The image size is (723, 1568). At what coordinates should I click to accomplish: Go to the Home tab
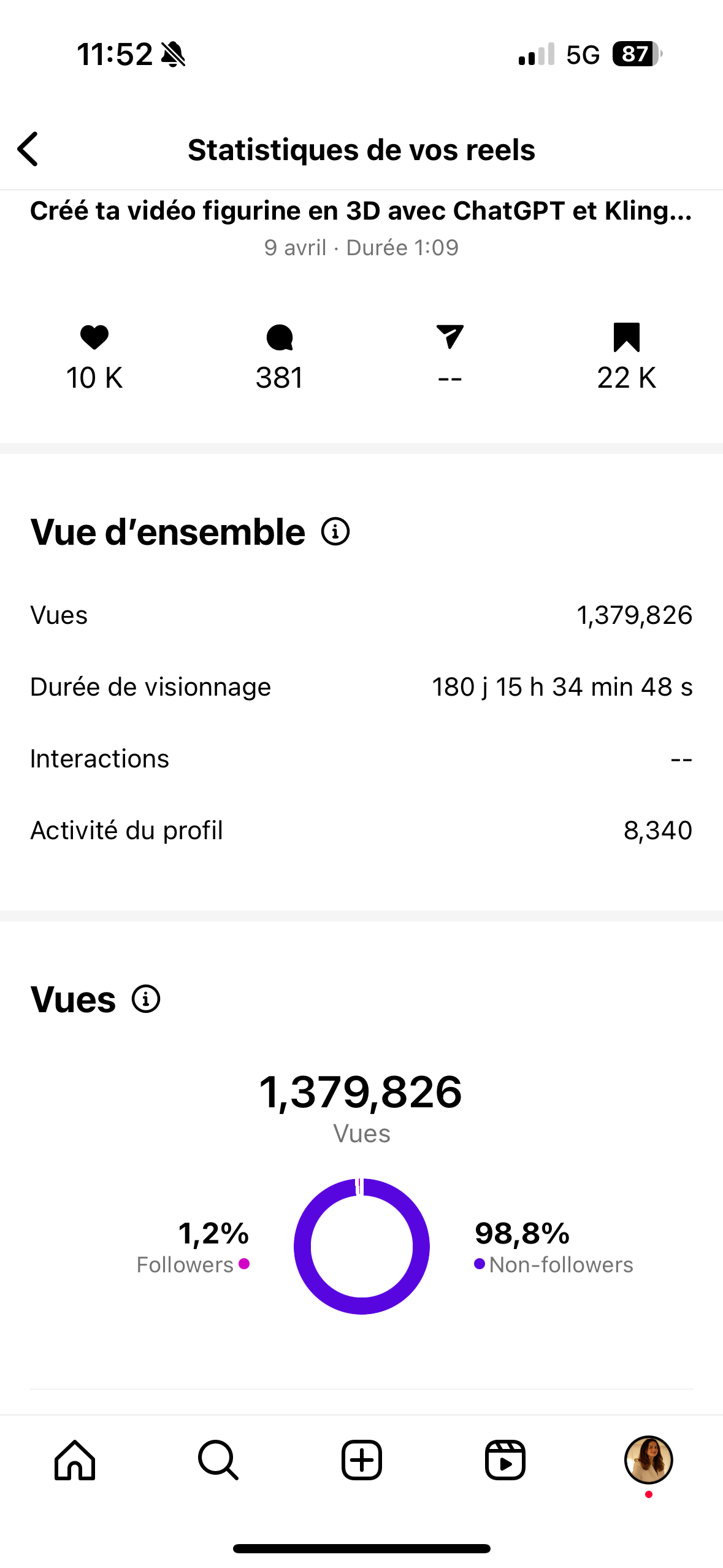[x=75, y=1460]
